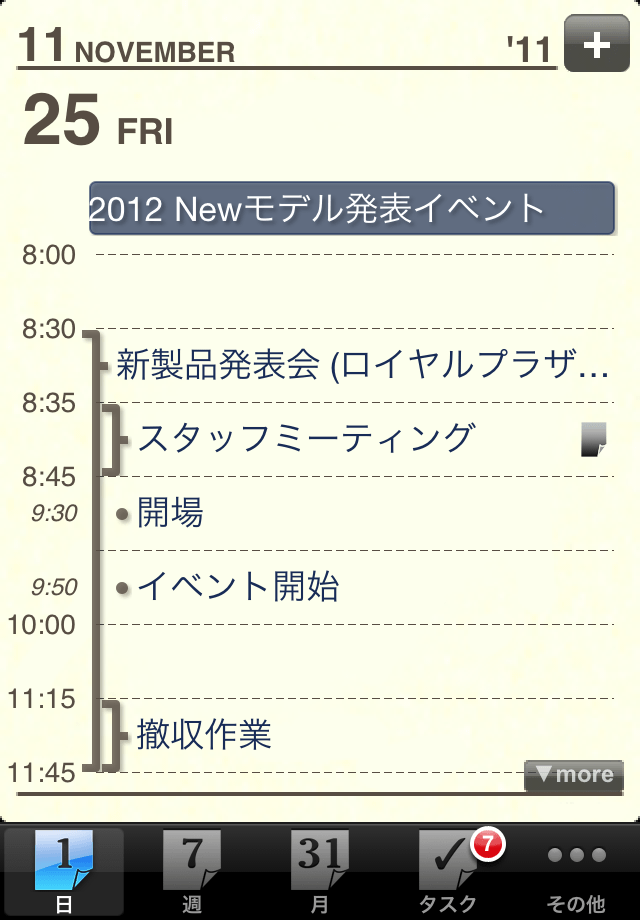Show more events with the more button

click(574, 774)
